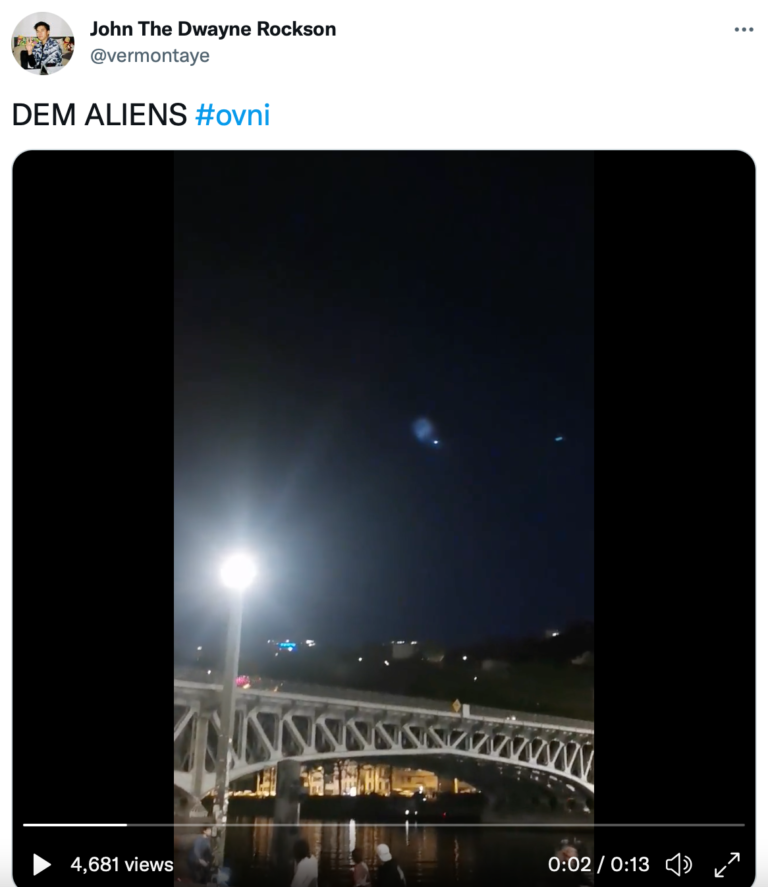Seek along the video progress bar

tap(400, 825)
